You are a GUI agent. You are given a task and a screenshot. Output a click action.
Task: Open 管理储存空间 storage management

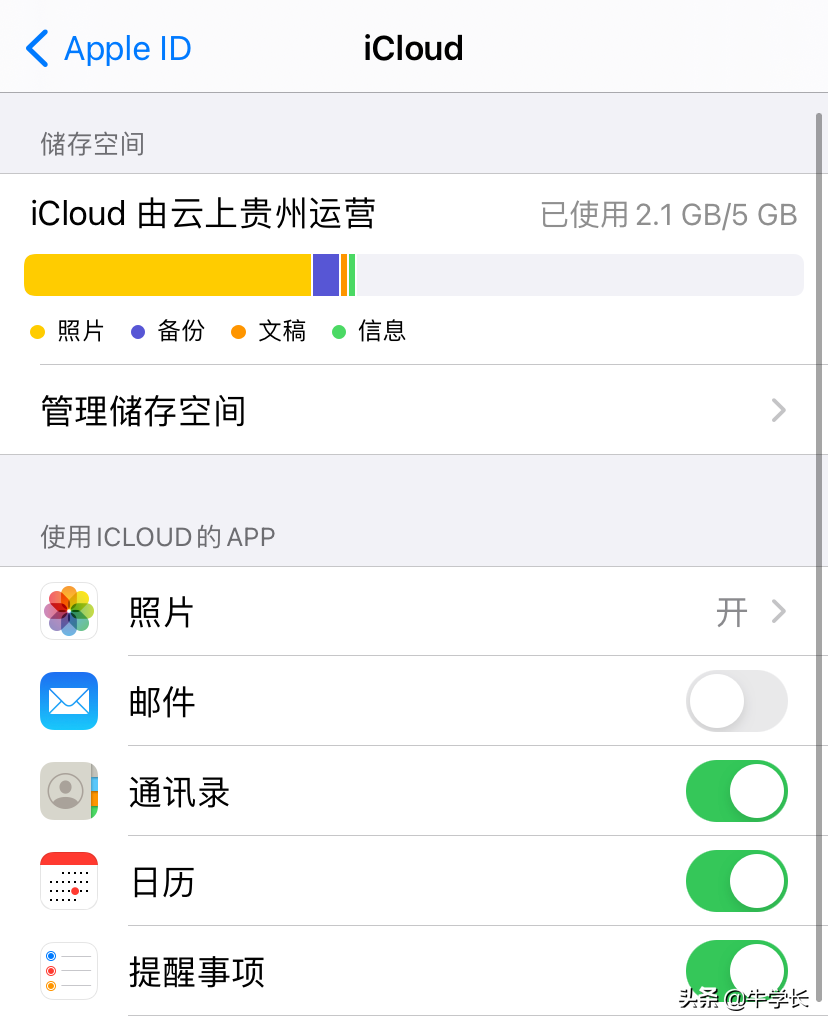tap(412, 411)
